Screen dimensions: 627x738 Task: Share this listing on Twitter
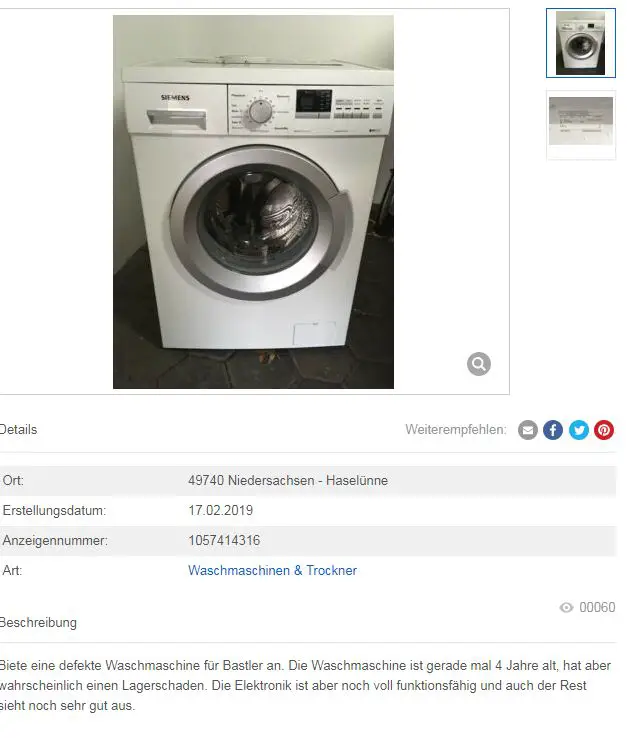pyautogui.click(x=579, y=430)
